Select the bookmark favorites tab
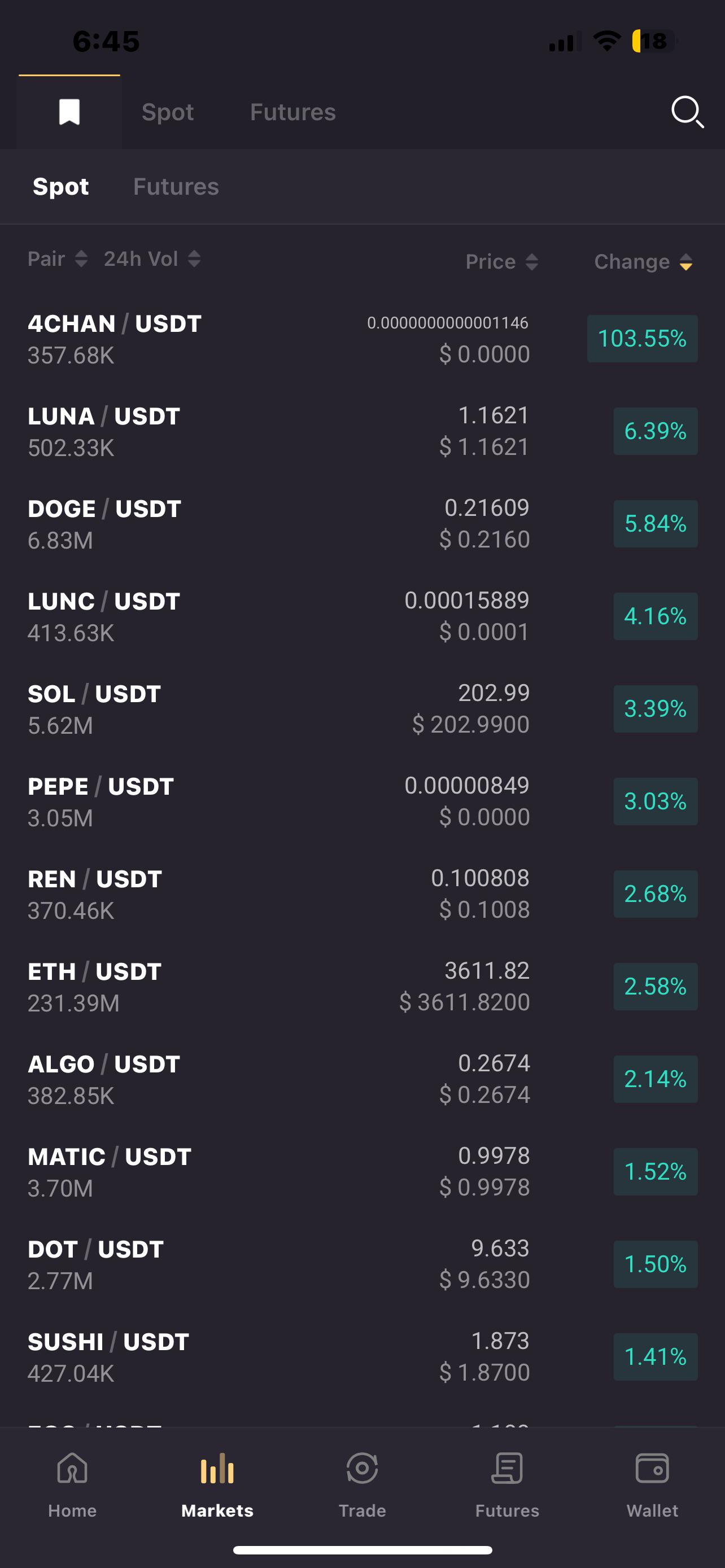Image resolution: width=725 pixels, height=1568 pixels. [x=69, y=112]
